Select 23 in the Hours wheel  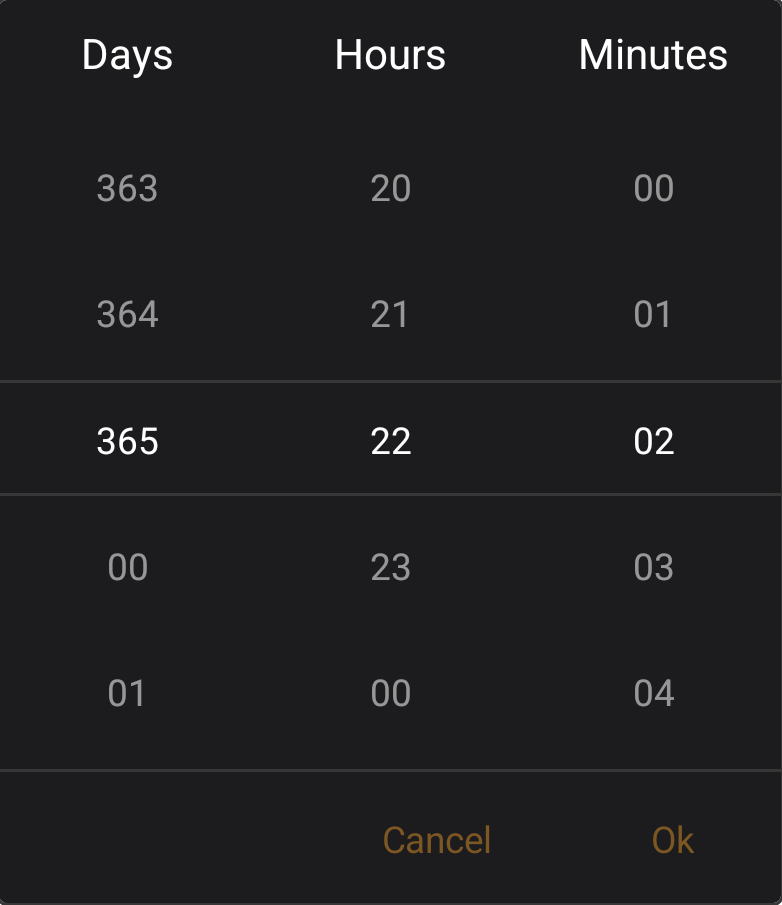[x=390, y=568]
